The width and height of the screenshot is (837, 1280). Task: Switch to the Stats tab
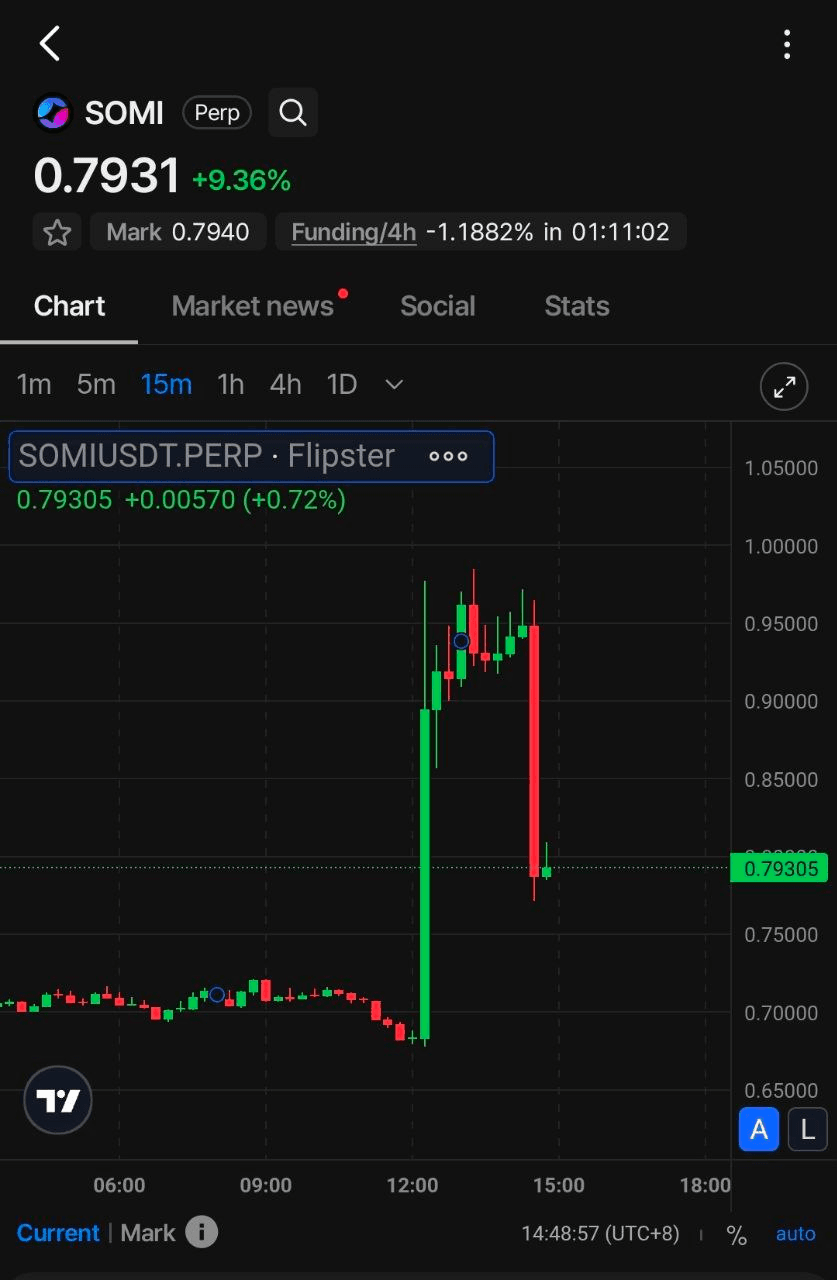pyautogui.click(x=576, y=306)
